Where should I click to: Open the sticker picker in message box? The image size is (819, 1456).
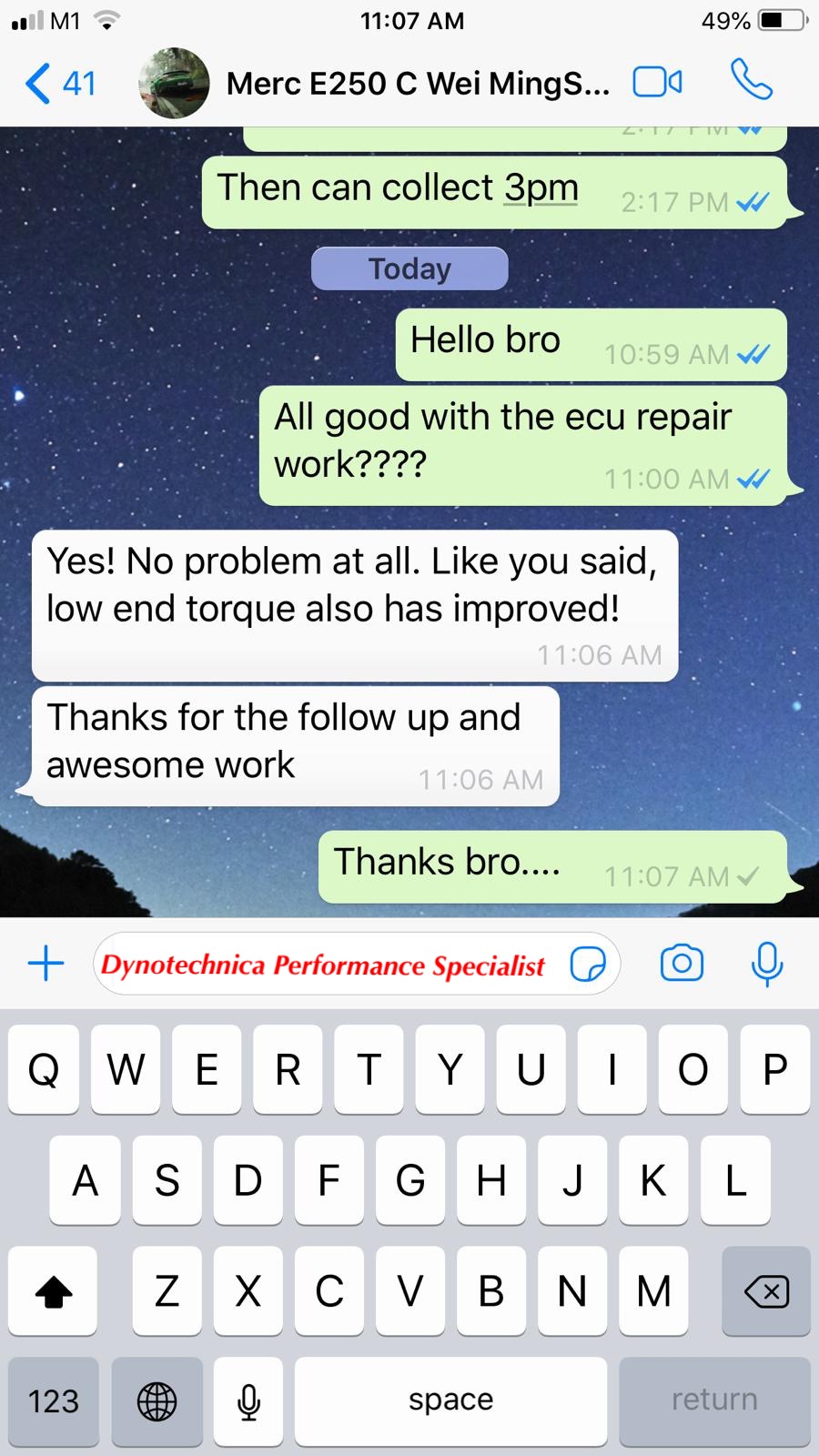click(588, 964)
